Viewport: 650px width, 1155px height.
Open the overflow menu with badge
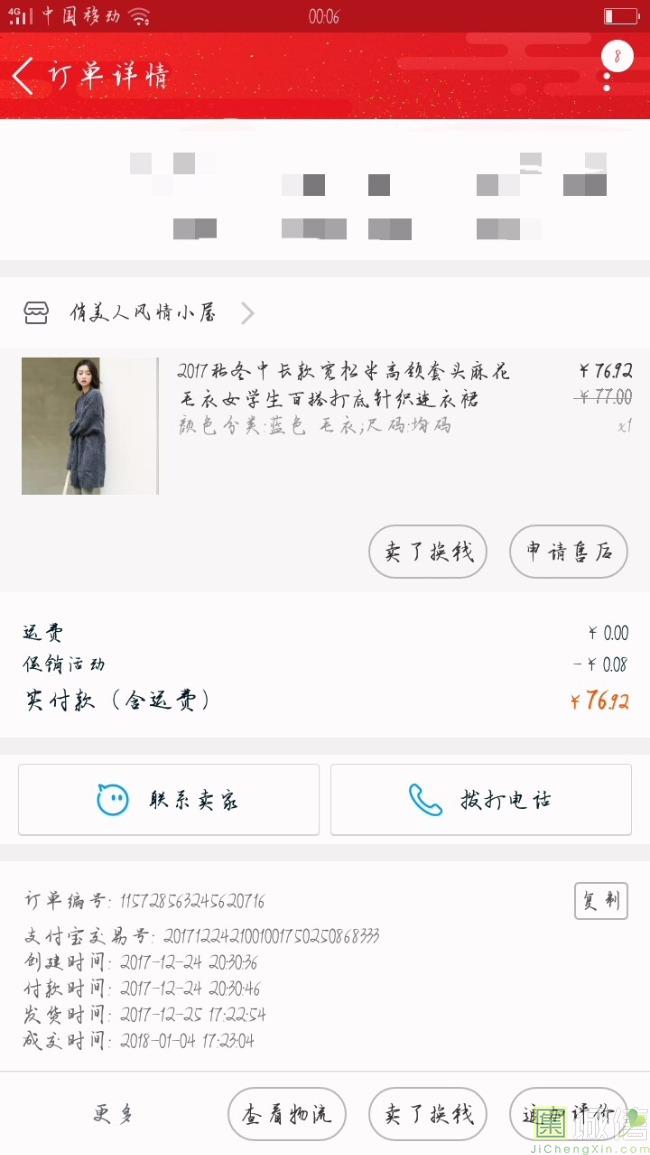(608, 72)
